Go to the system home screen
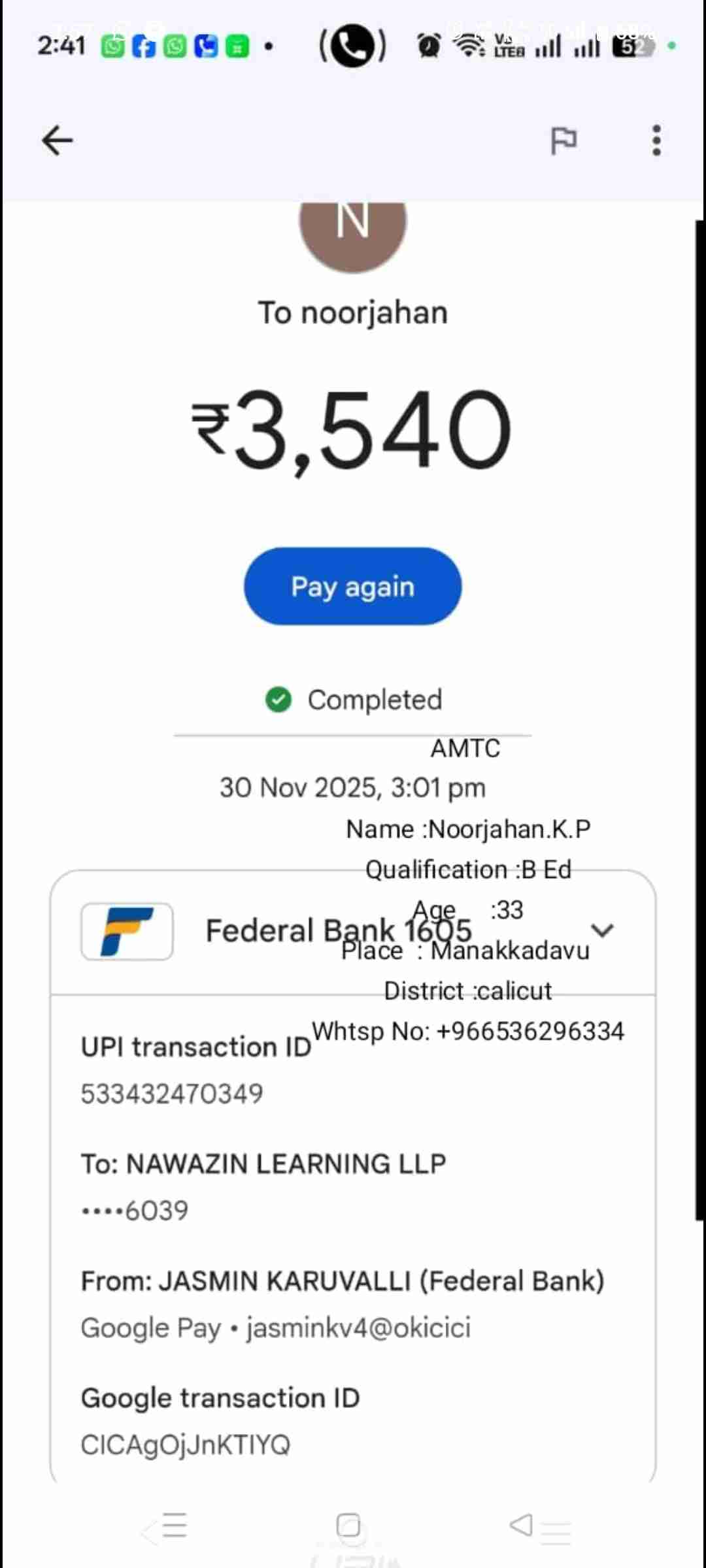Image resolution: width=706 pixels, height=1568 pixels. (348, 1526)
